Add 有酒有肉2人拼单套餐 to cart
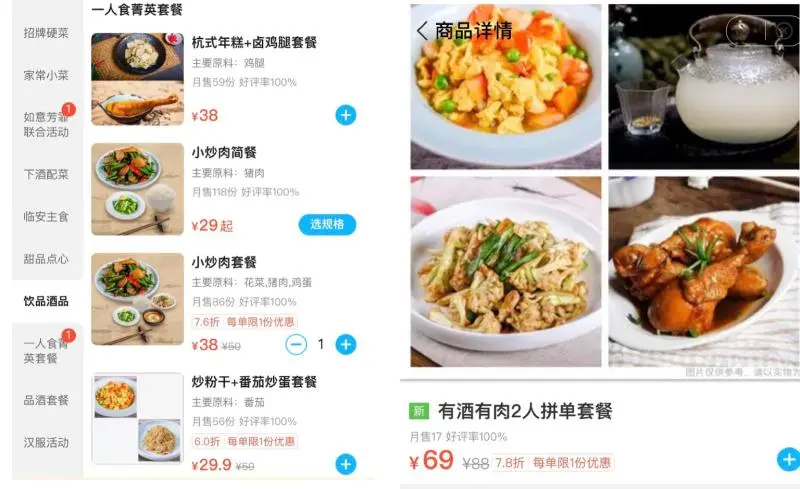 tap(787, 460)
